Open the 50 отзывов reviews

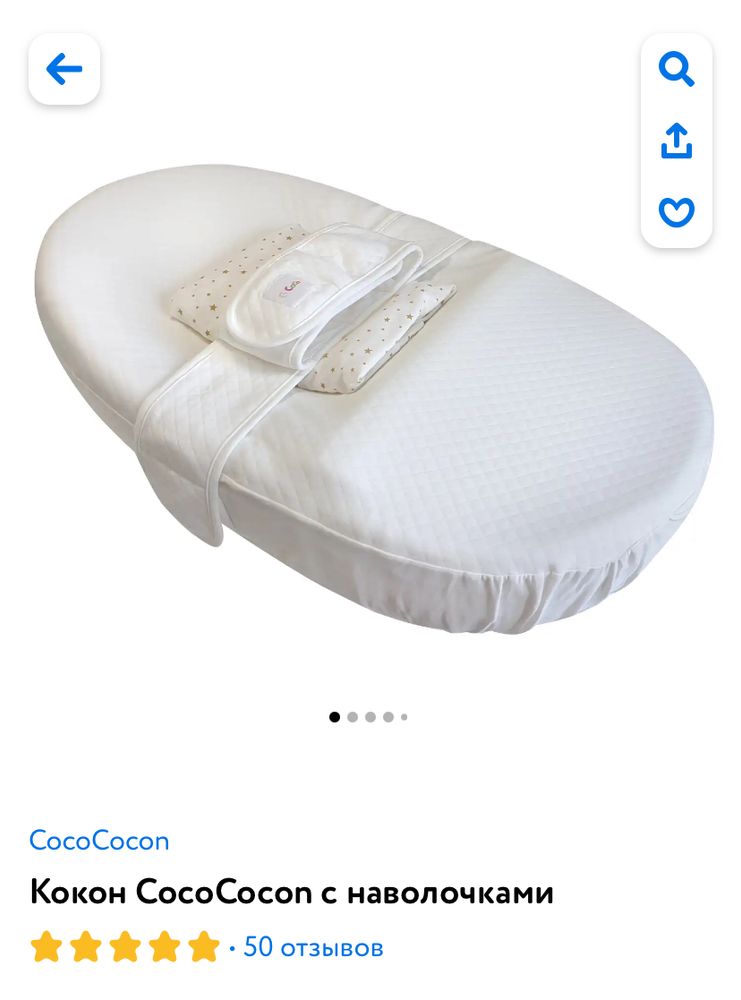312,947
